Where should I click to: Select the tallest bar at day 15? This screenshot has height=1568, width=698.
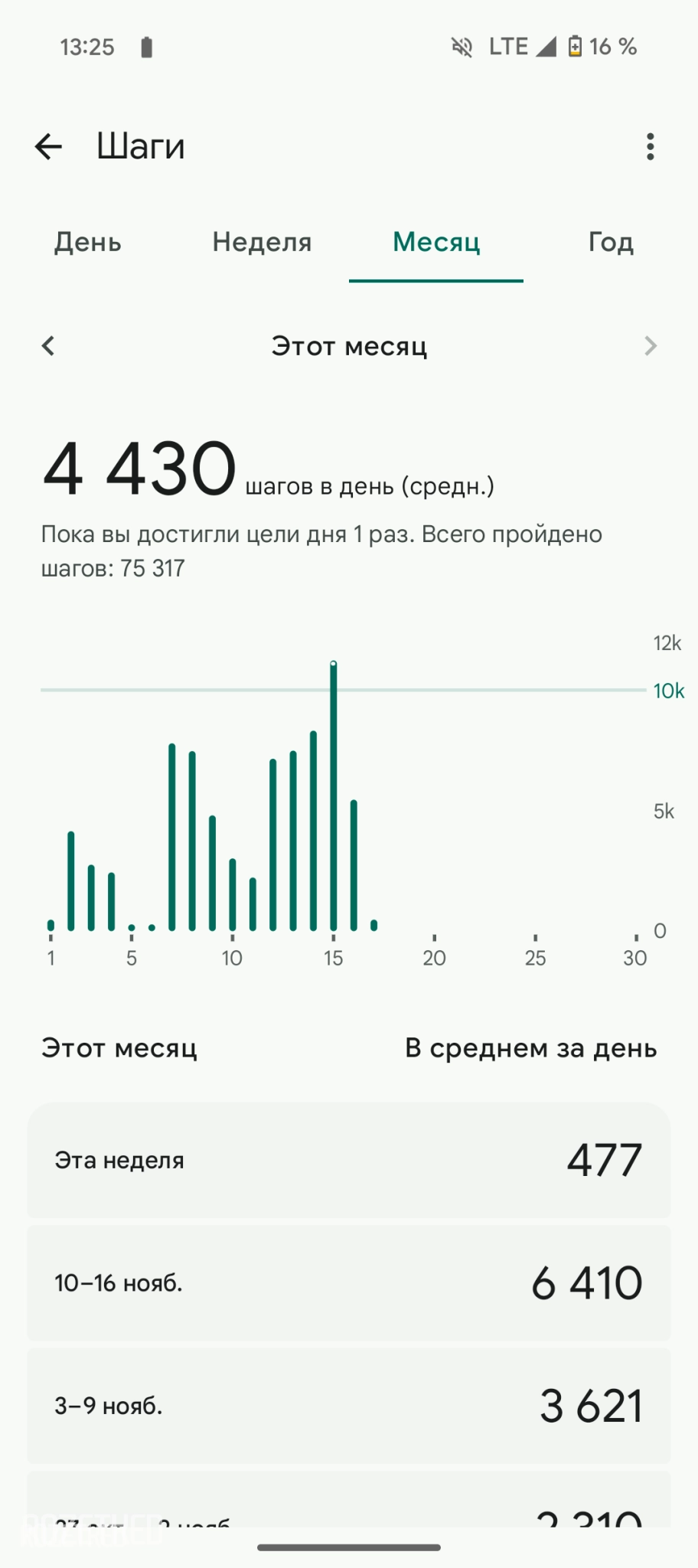[334, 796]
